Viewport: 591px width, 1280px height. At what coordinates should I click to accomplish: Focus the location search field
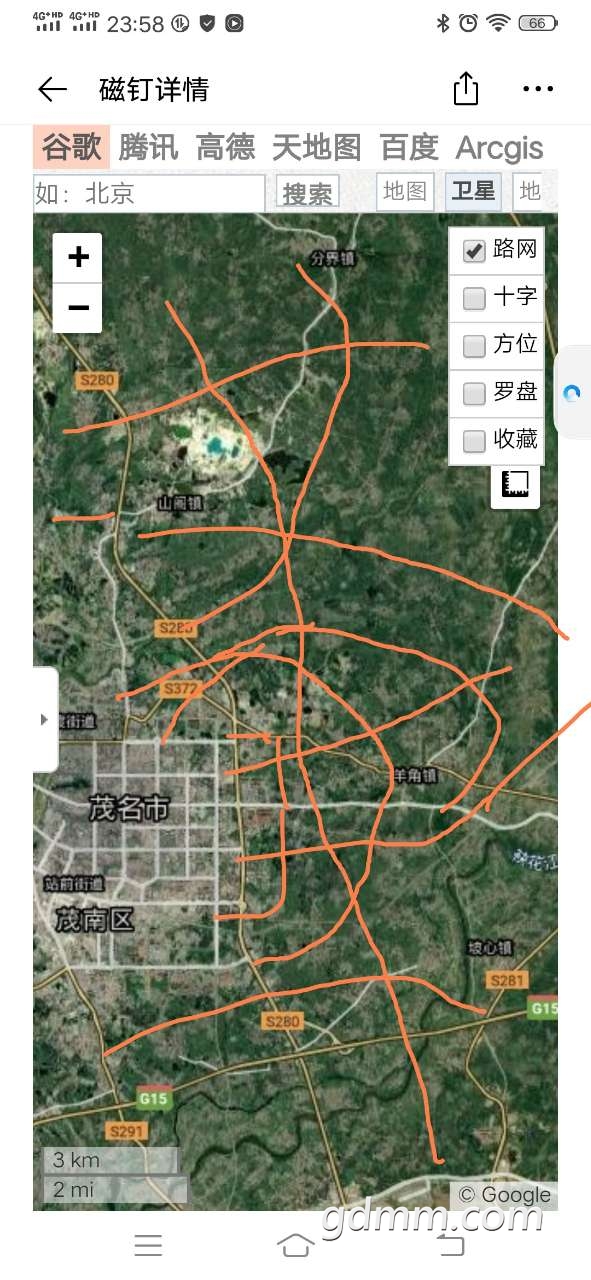[x=149, y=193]
